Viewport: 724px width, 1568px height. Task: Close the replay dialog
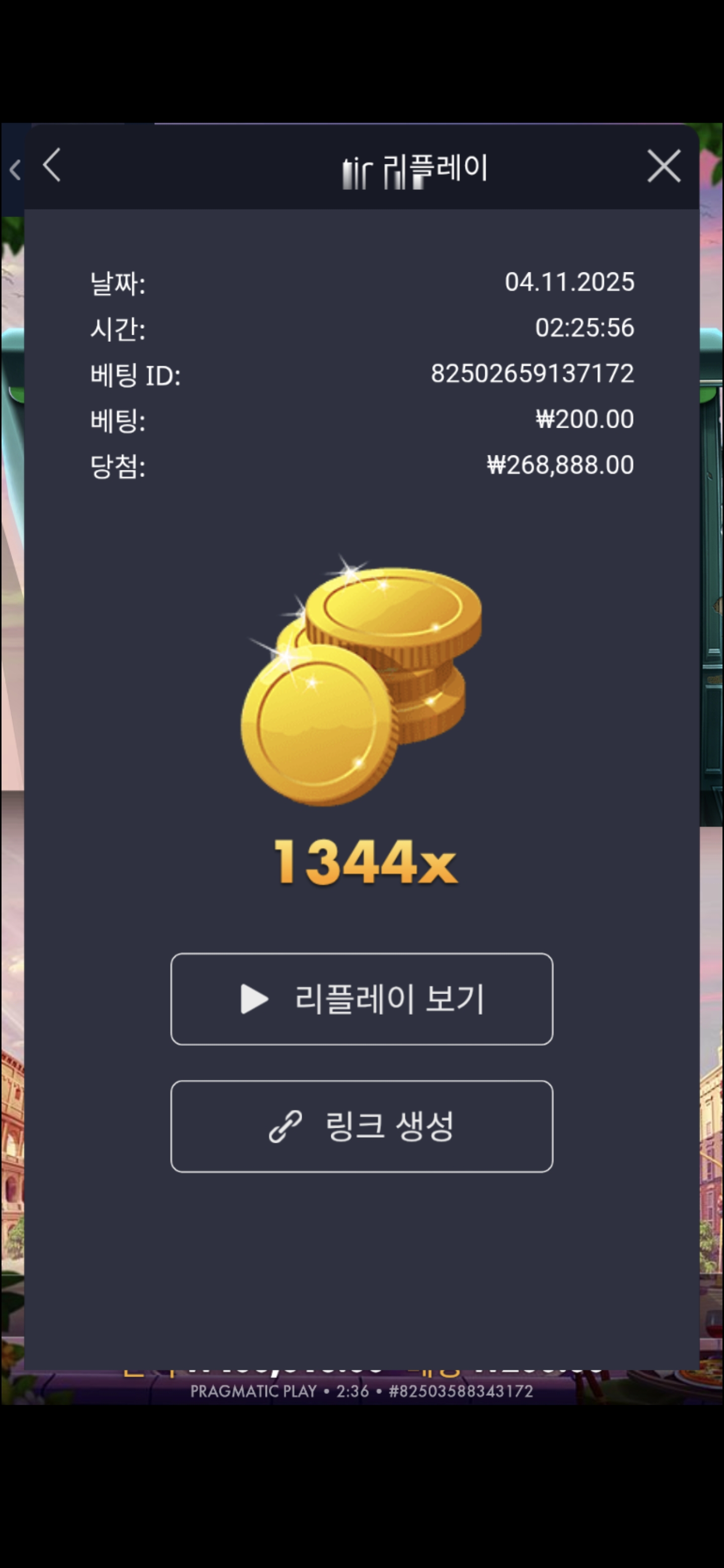[x=663, y=166]
